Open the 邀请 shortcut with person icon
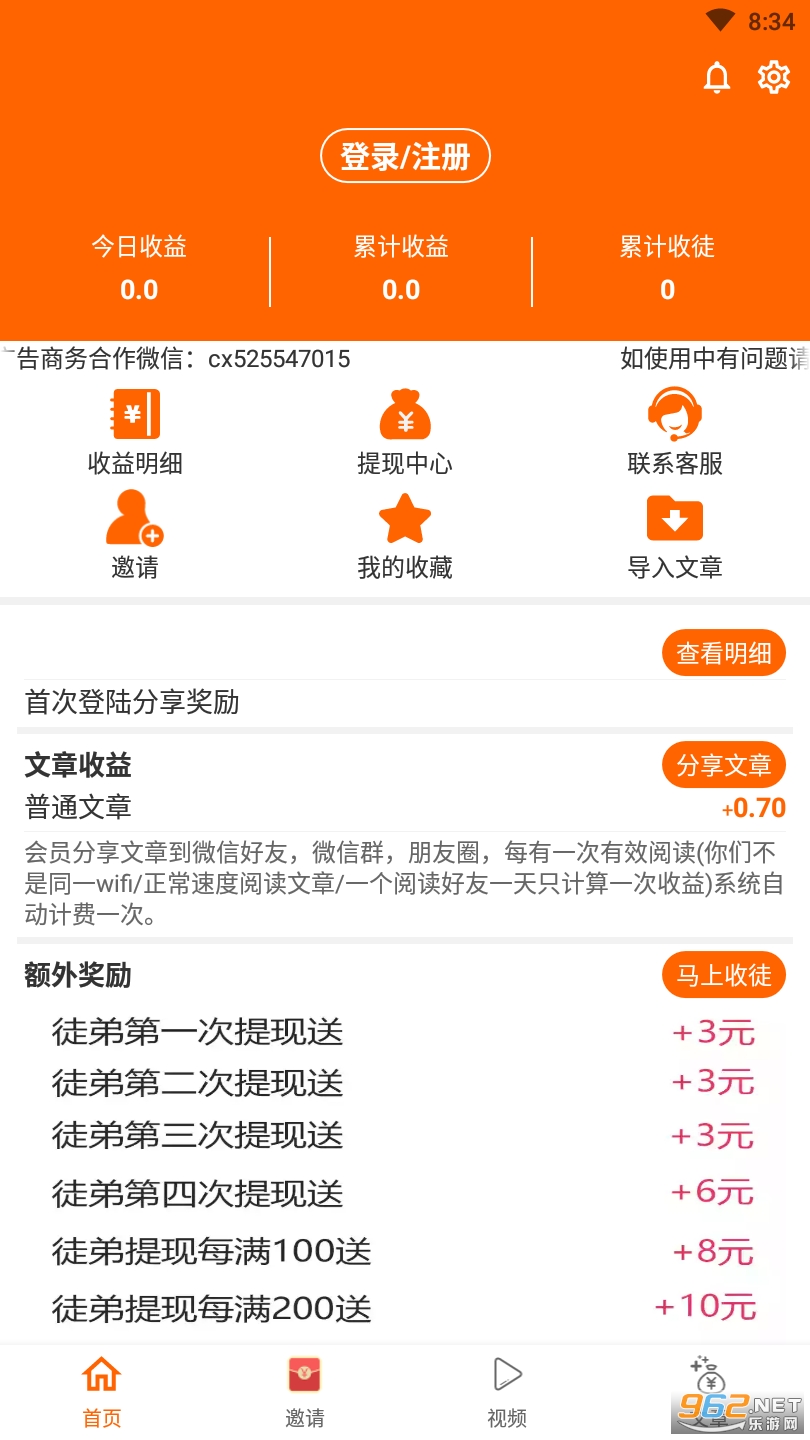810x1440 pixels. click(135, 536)
